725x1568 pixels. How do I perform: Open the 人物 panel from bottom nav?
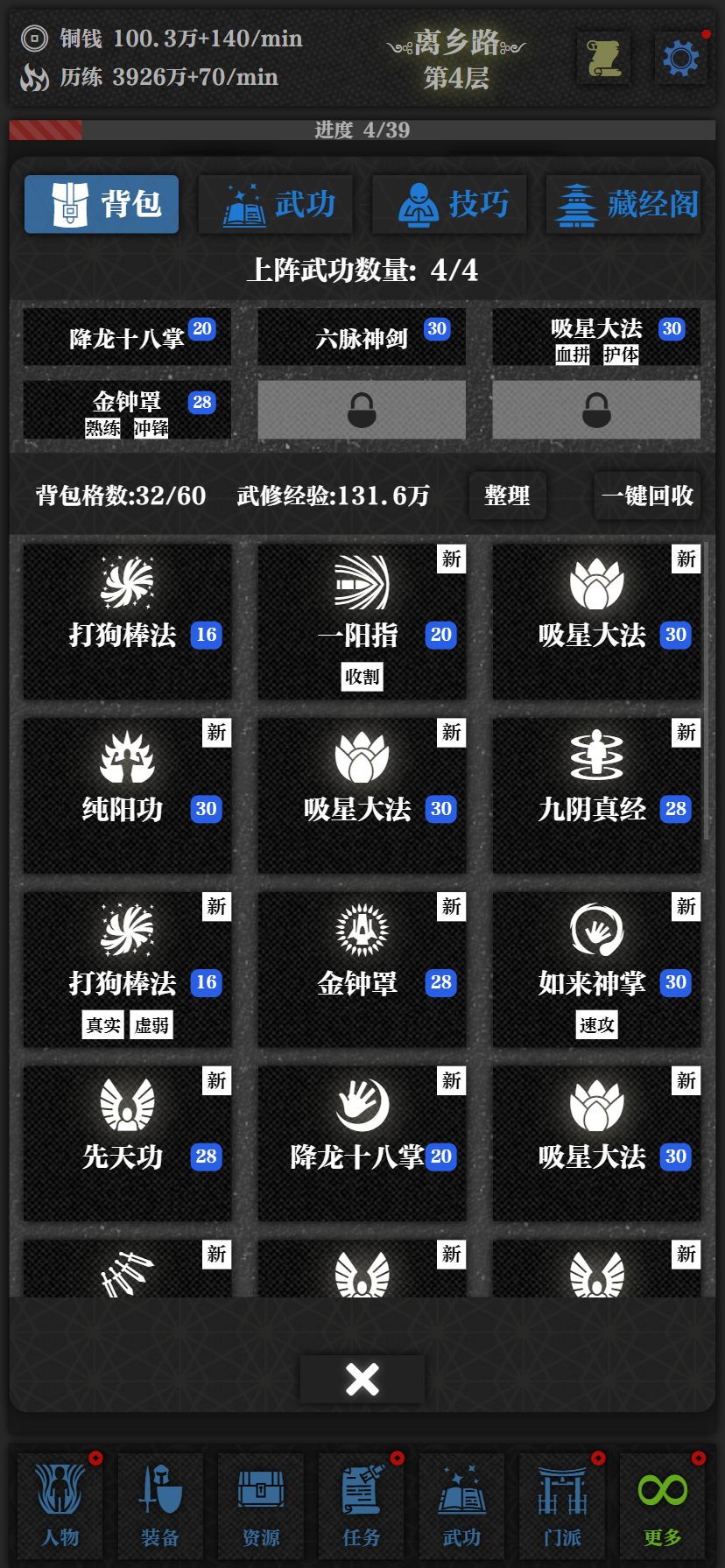click(58, 1506)
